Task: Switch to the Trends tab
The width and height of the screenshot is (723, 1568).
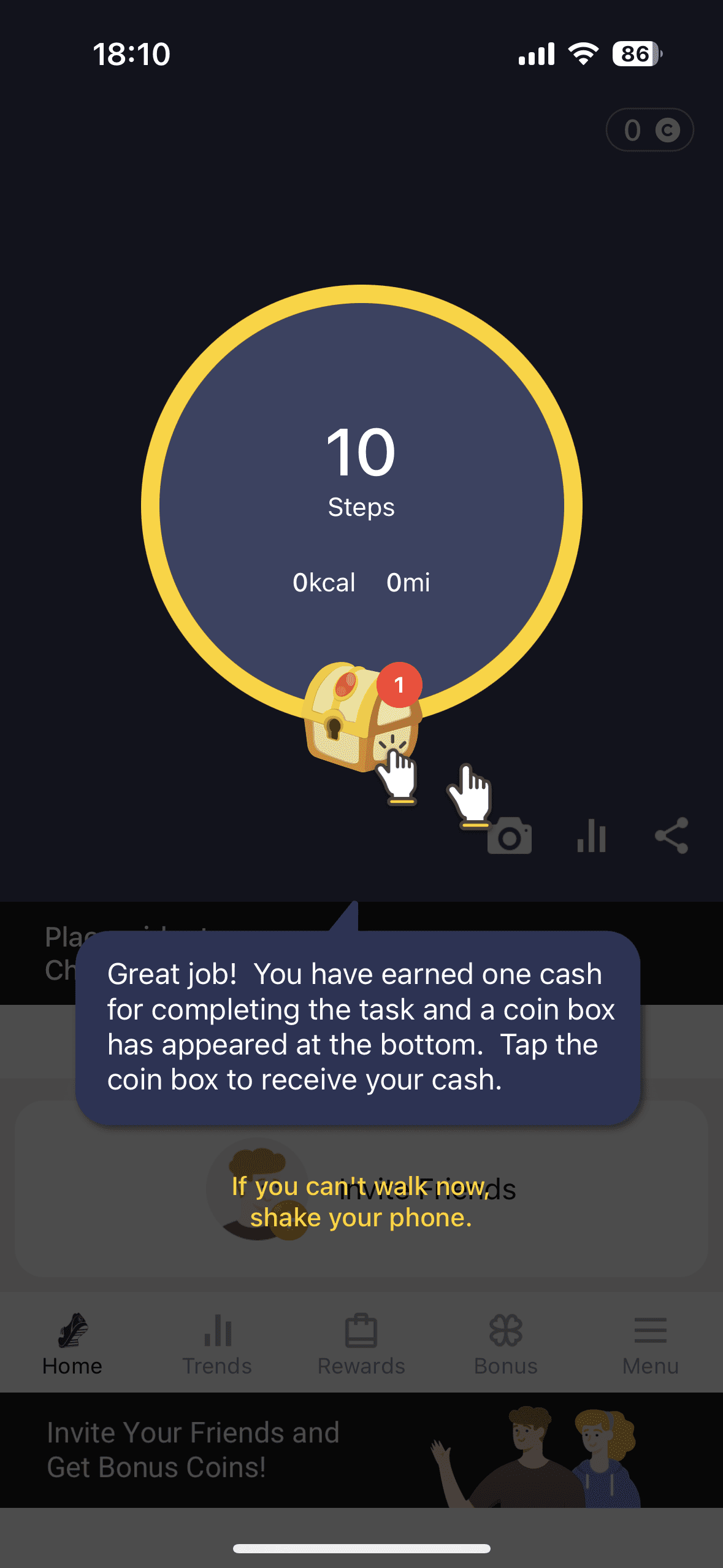Action: [217, 1344]
